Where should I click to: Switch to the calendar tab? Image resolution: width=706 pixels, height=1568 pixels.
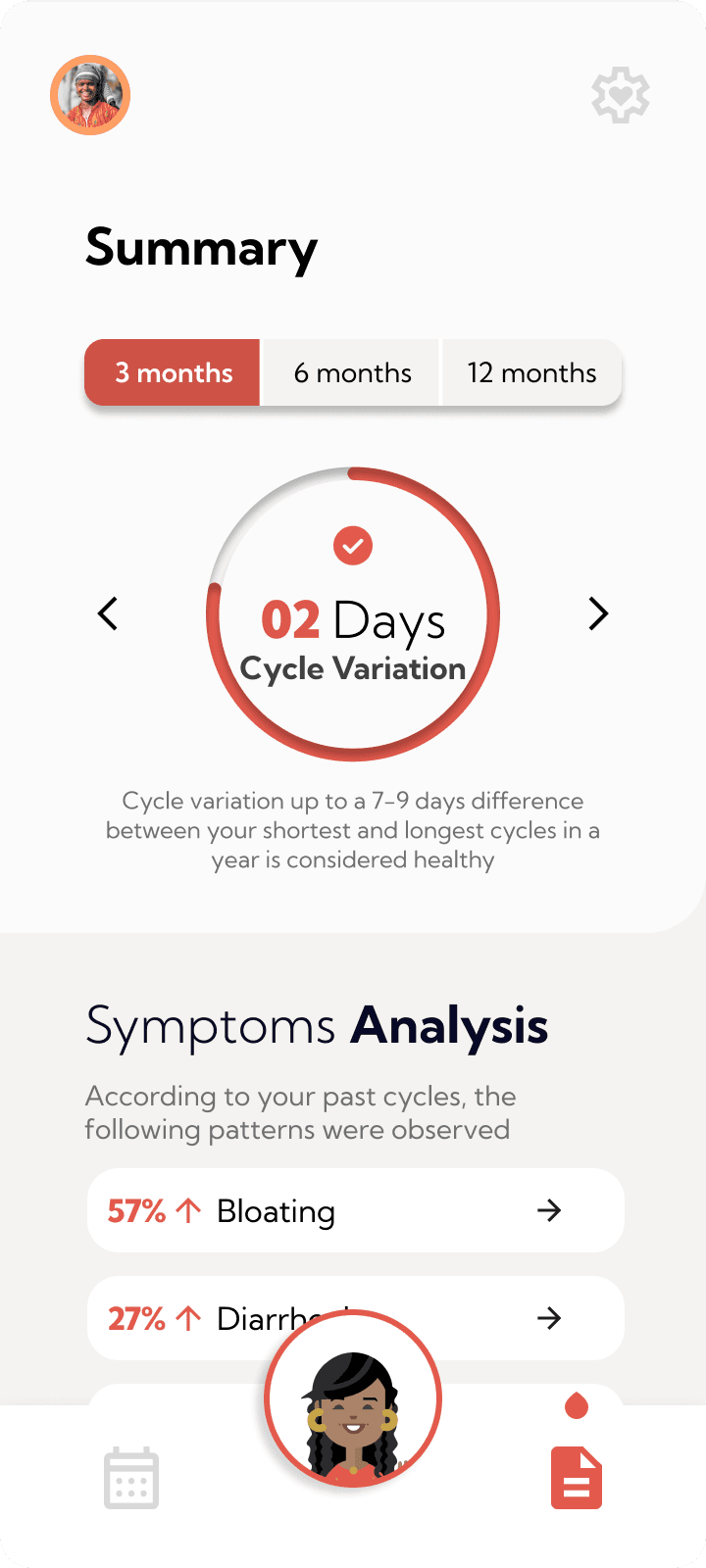(131, 1478)
